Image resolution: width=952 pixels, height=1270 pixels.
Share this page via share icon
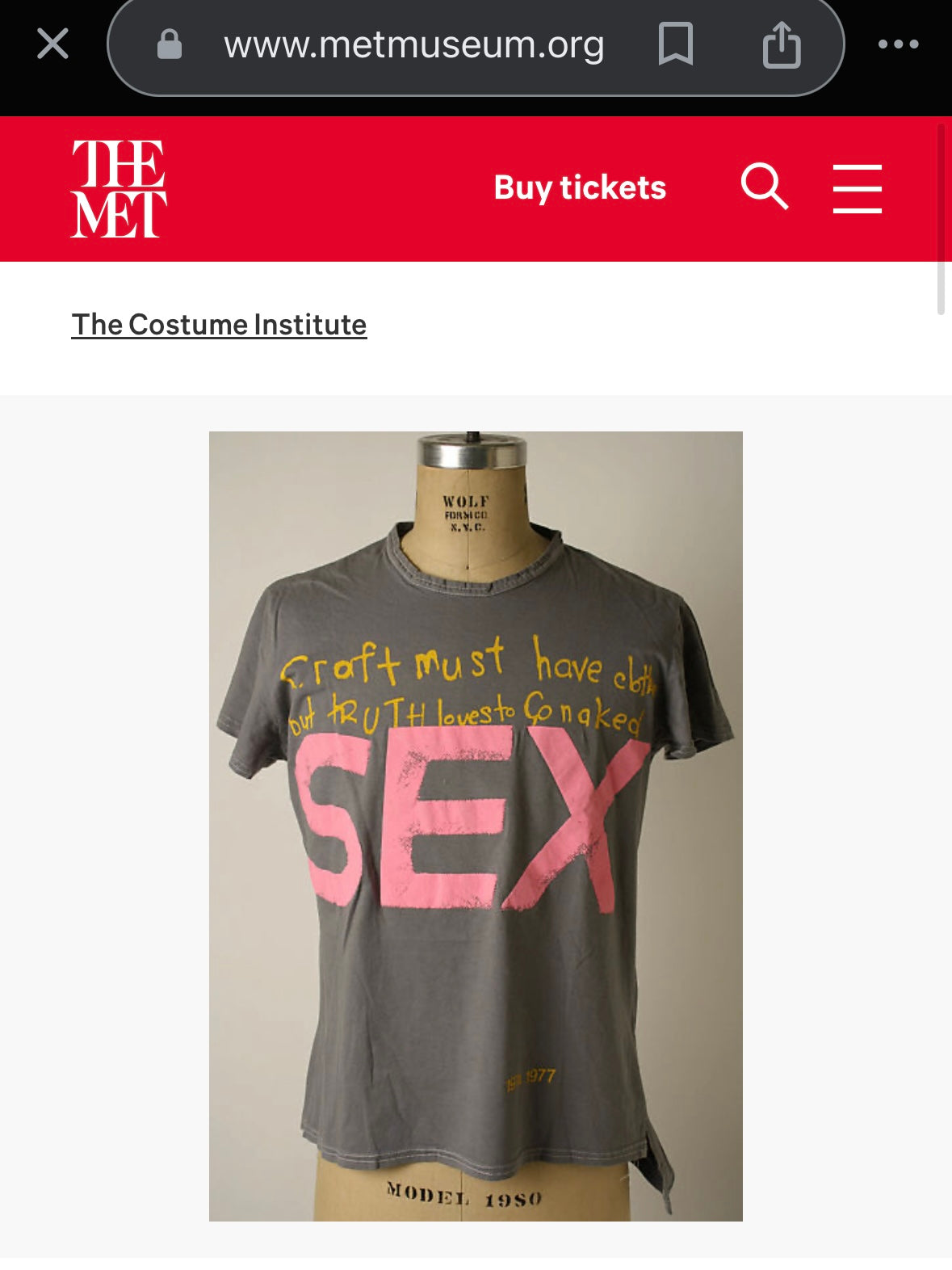point(781,44)
